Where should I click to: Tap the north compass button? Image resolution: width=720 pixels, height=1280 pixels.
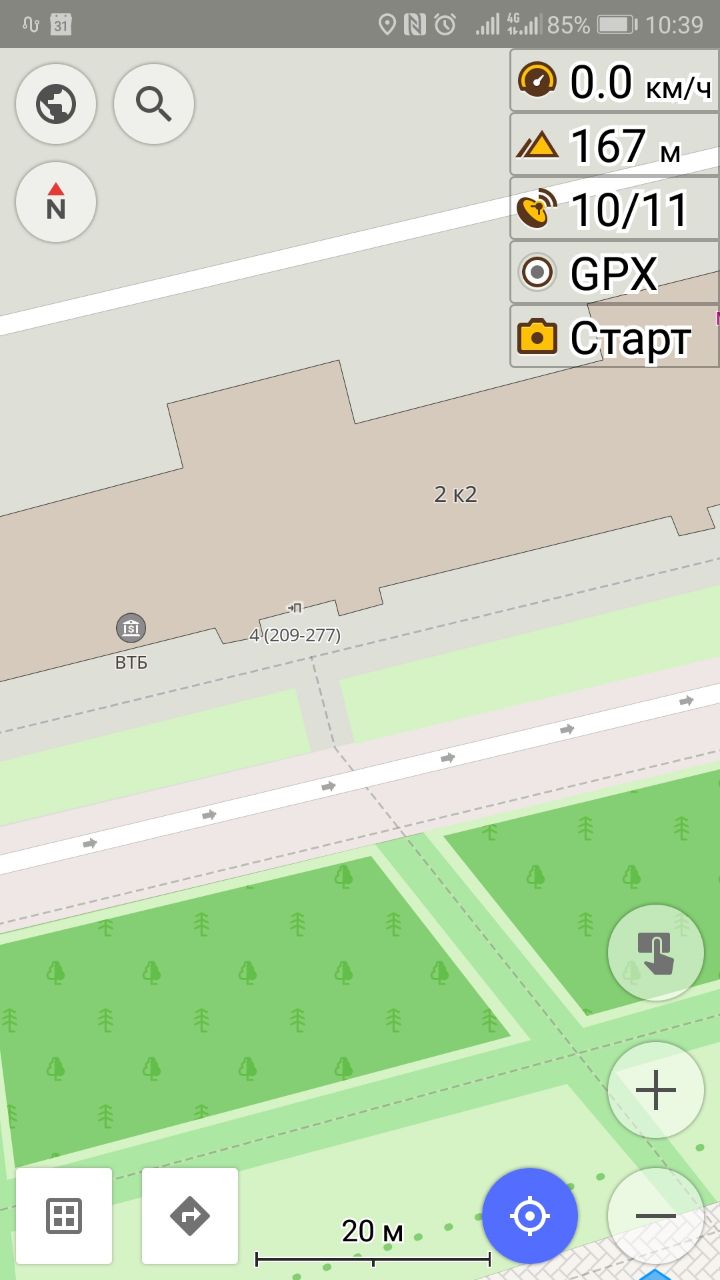tap(56, 202)
